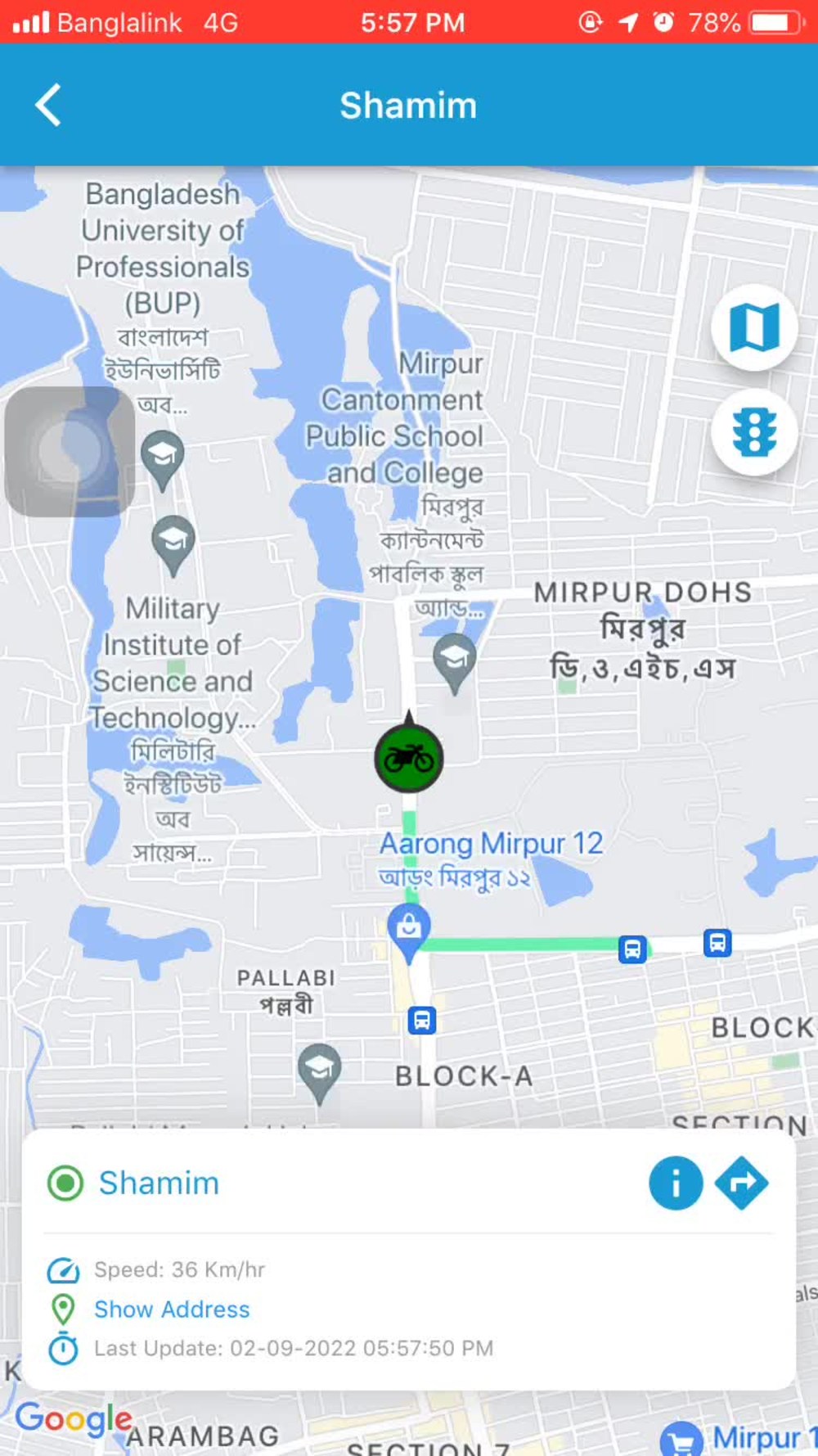Tap the green motorcycle marker
The width and height of the screenshot is (818, 1456).
pos(409,757)
